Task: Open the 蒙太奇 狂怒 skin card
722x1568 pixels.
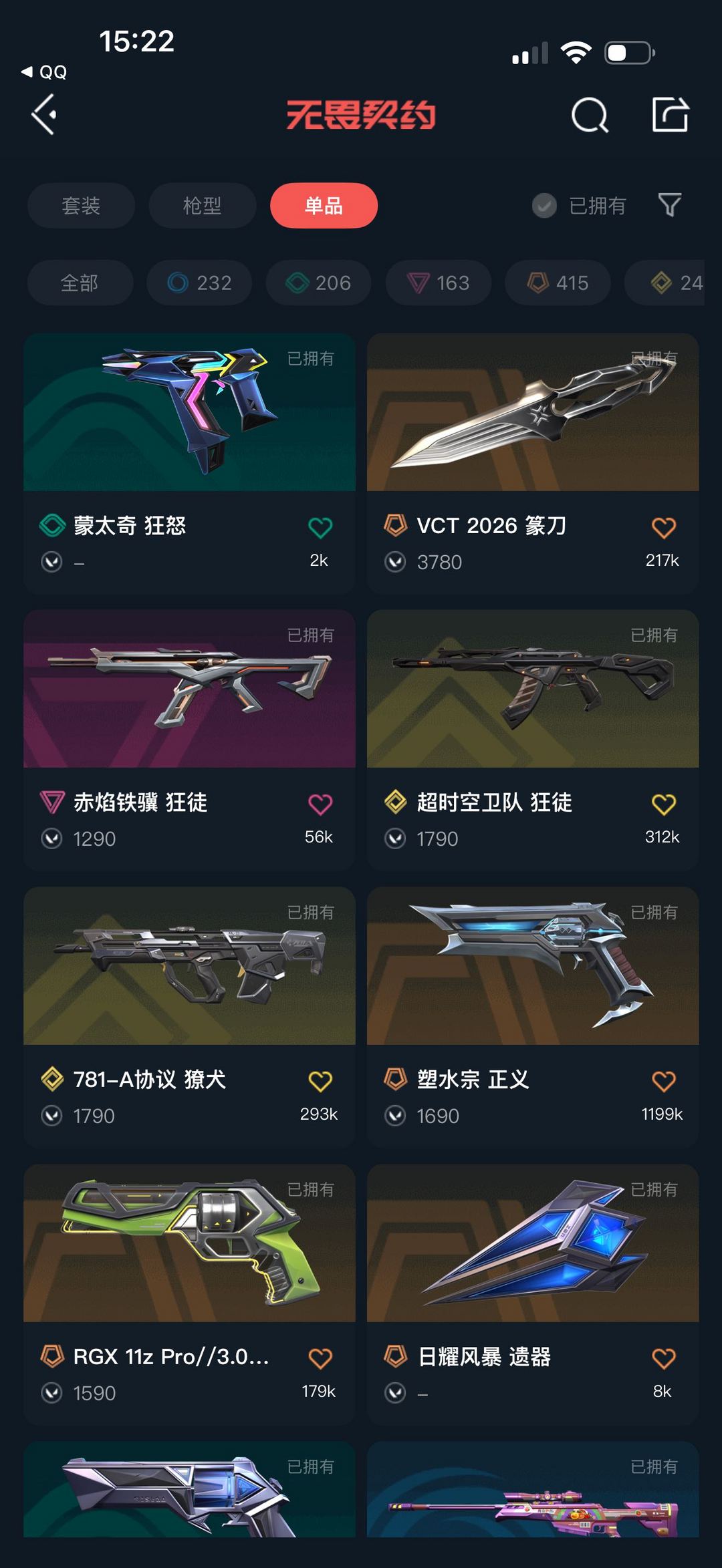Action: (189, 464)
